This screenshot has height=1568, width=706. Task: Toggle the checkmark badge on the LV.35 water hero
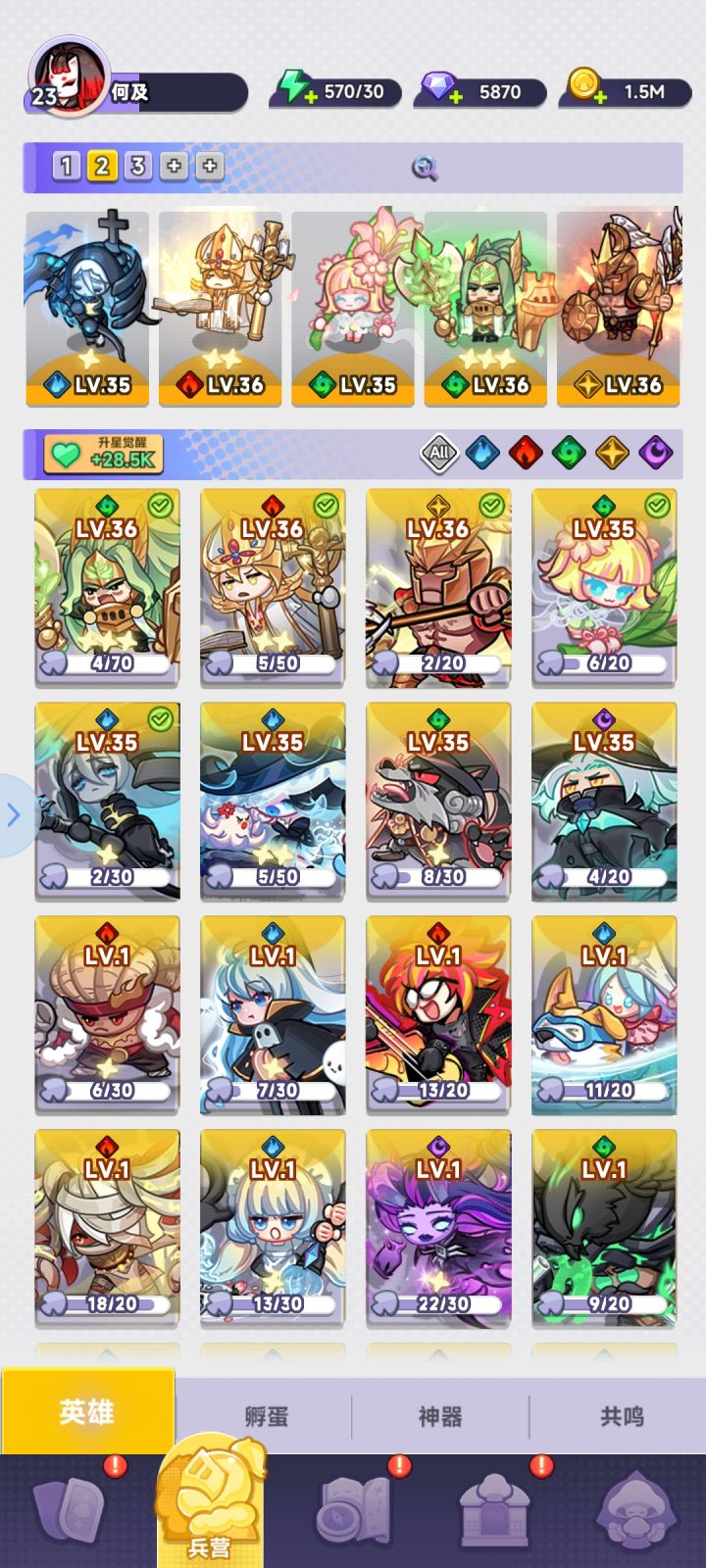160,718
